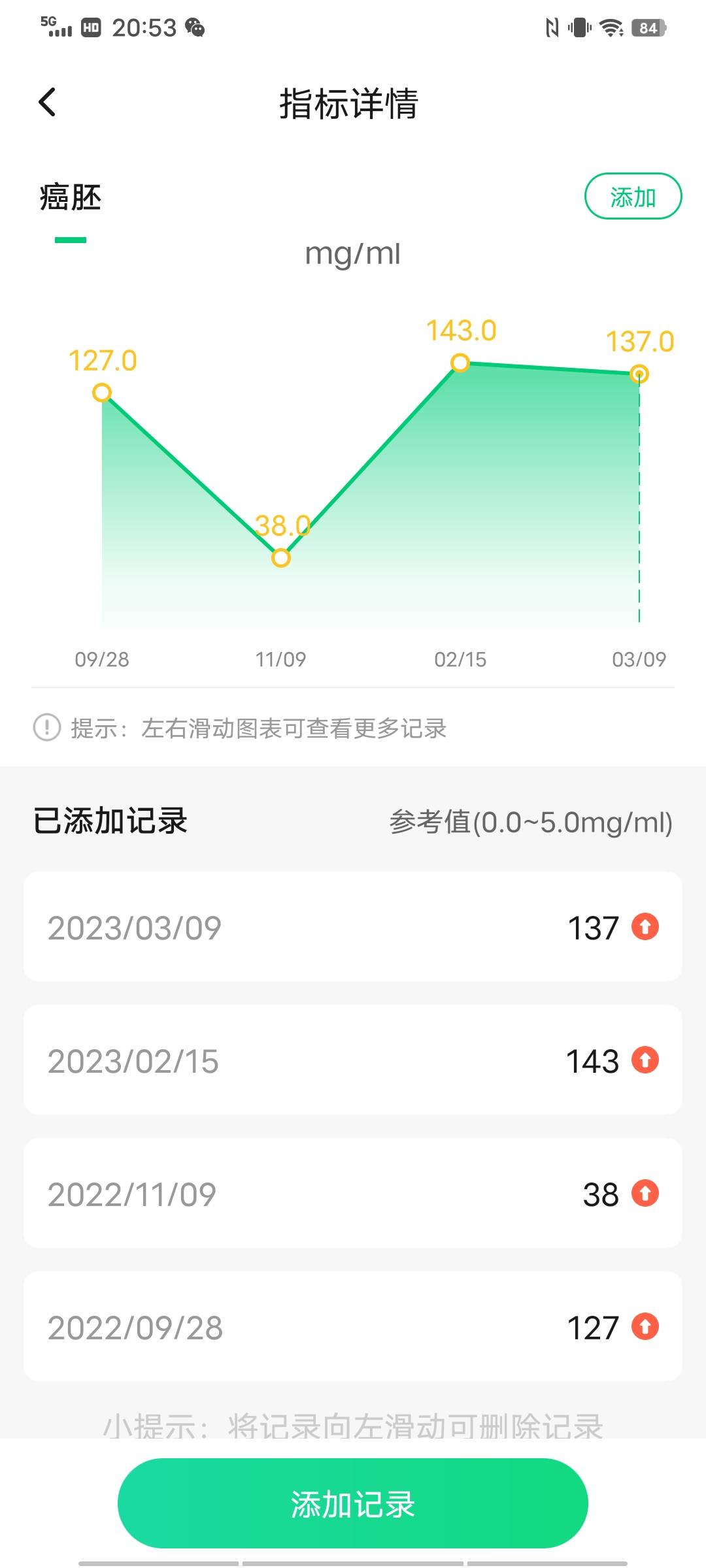The image size is (706, 1568).
Task: Tap the 已添加记录 section header
Action: (x=110, y=823)
